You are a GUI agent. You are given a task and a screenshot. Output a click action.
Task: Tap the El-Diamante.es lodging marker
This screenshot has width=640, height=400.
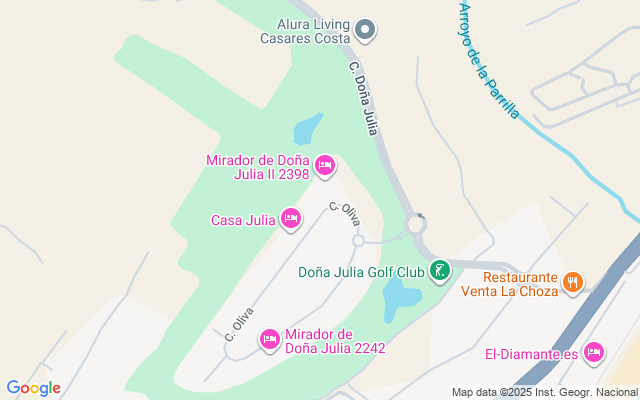[594, 352]
